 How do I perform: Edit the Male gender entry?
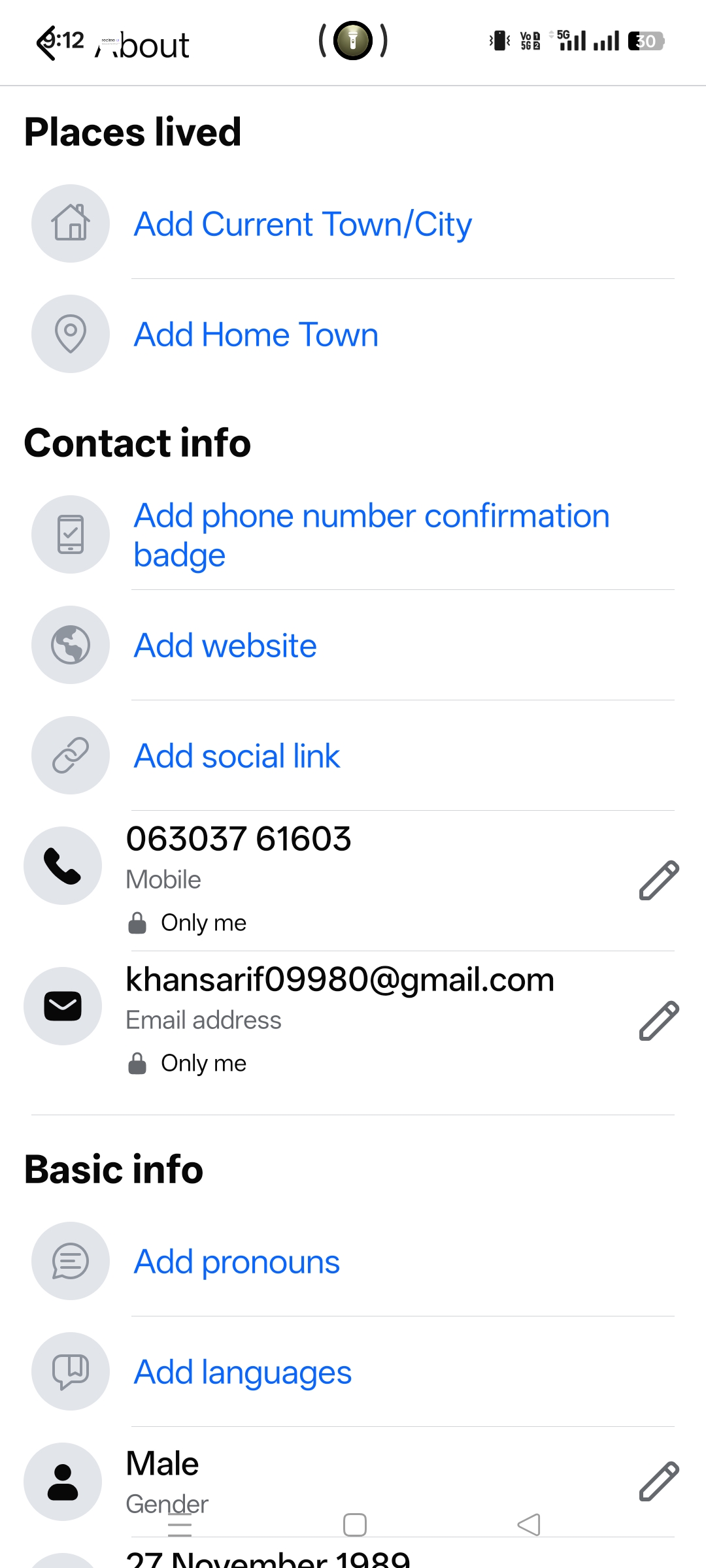point(658,1481)
